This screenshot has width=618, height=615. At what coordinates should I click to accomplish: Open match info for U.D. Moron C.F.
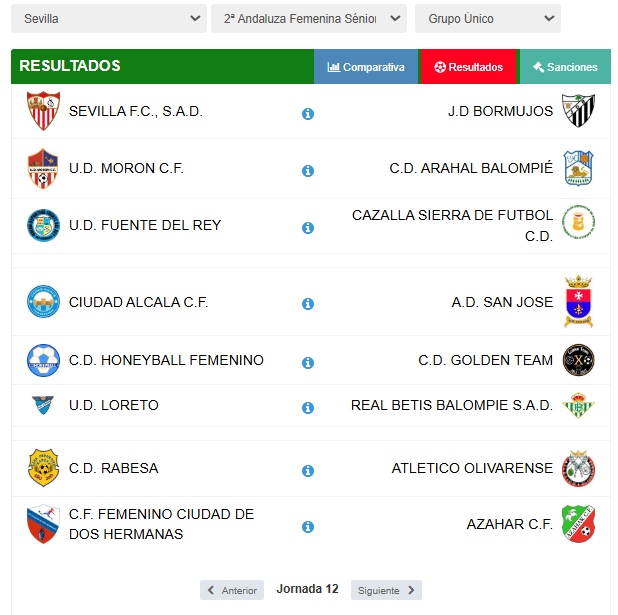tap(308, 171)
